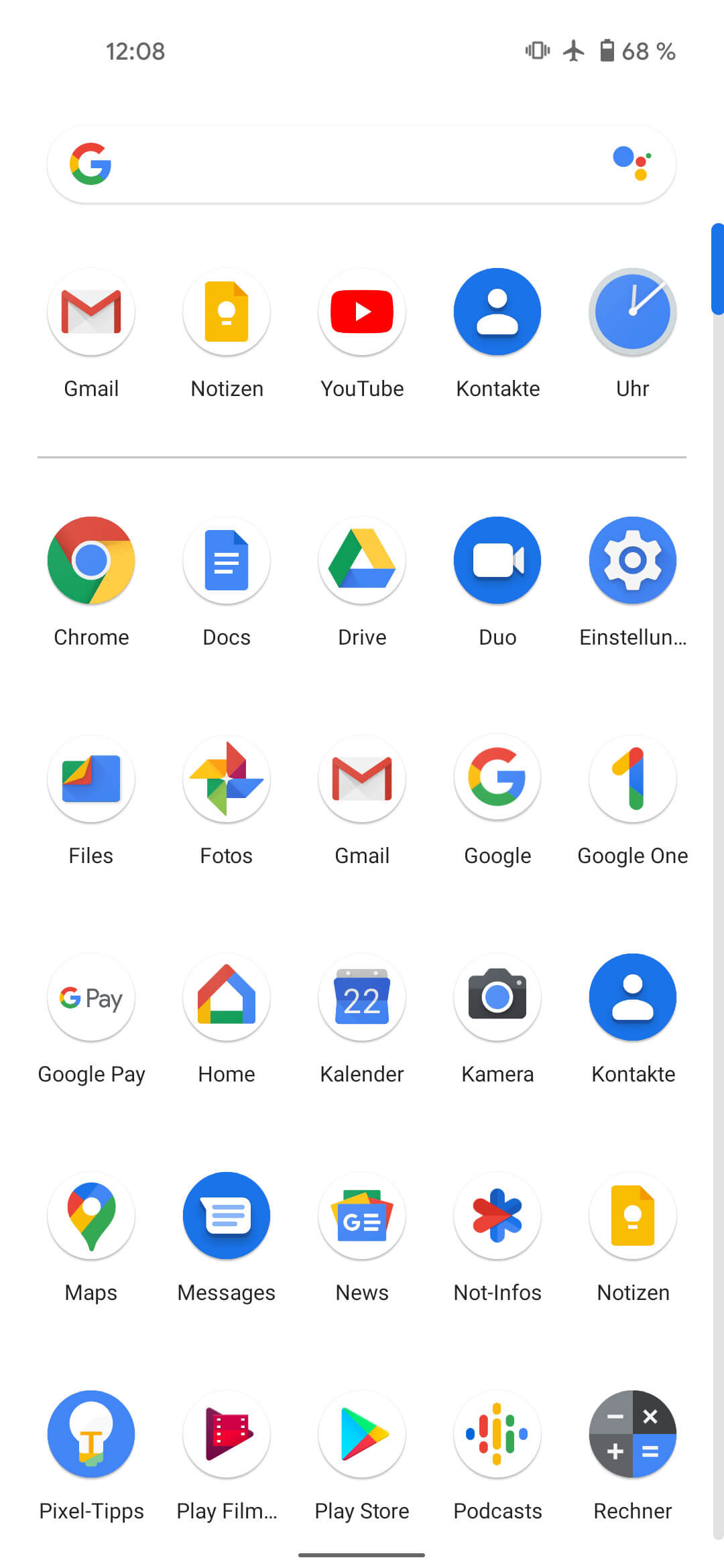Open the YouTube app
The image size is (724, 1568).
coord(362,312)
